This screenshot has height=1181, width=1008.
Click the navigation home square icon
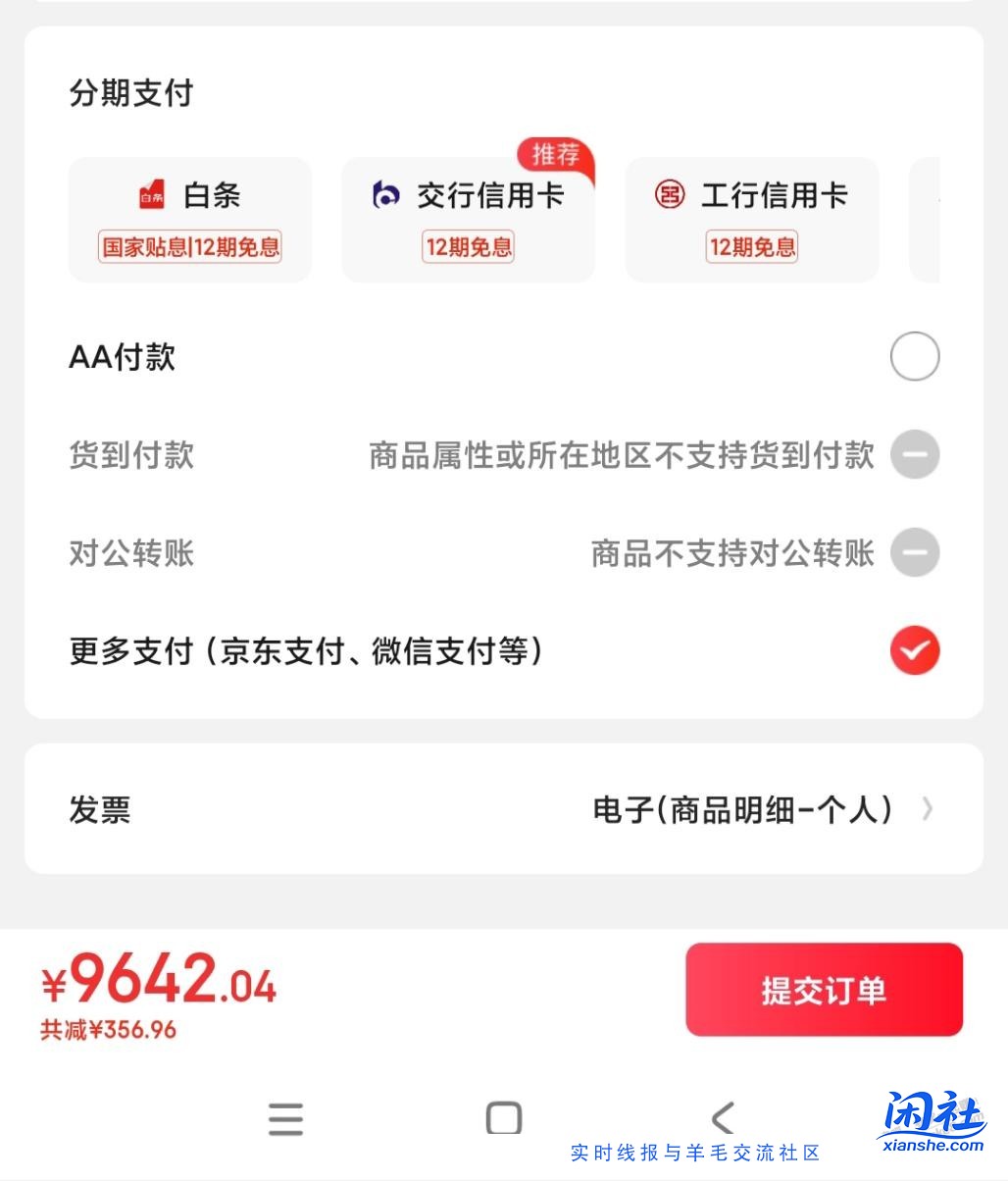tap(502, 1116)
